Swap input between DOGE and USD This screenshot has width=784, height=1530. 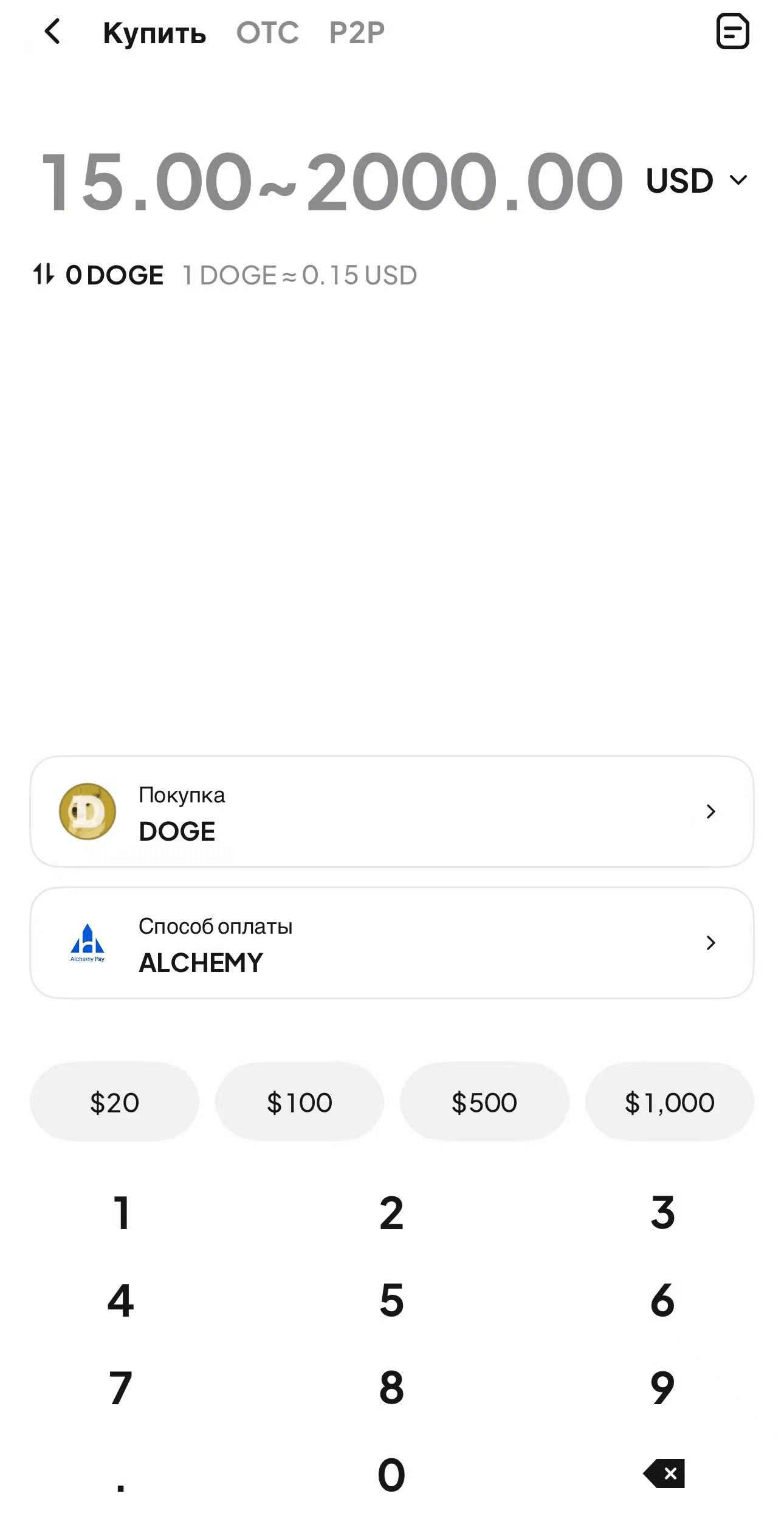coord(44,275)
